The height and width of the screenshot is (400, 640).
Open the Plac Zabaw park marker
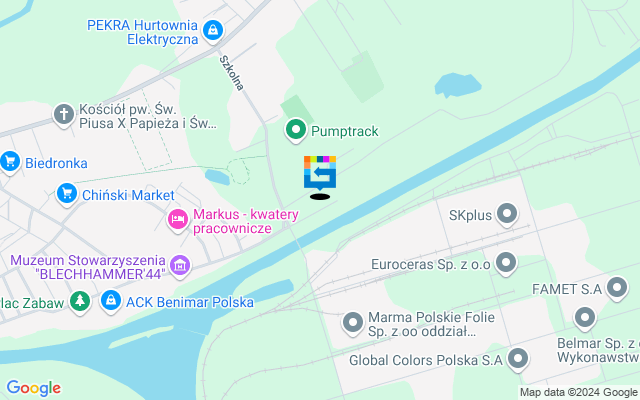pos(81,301)
